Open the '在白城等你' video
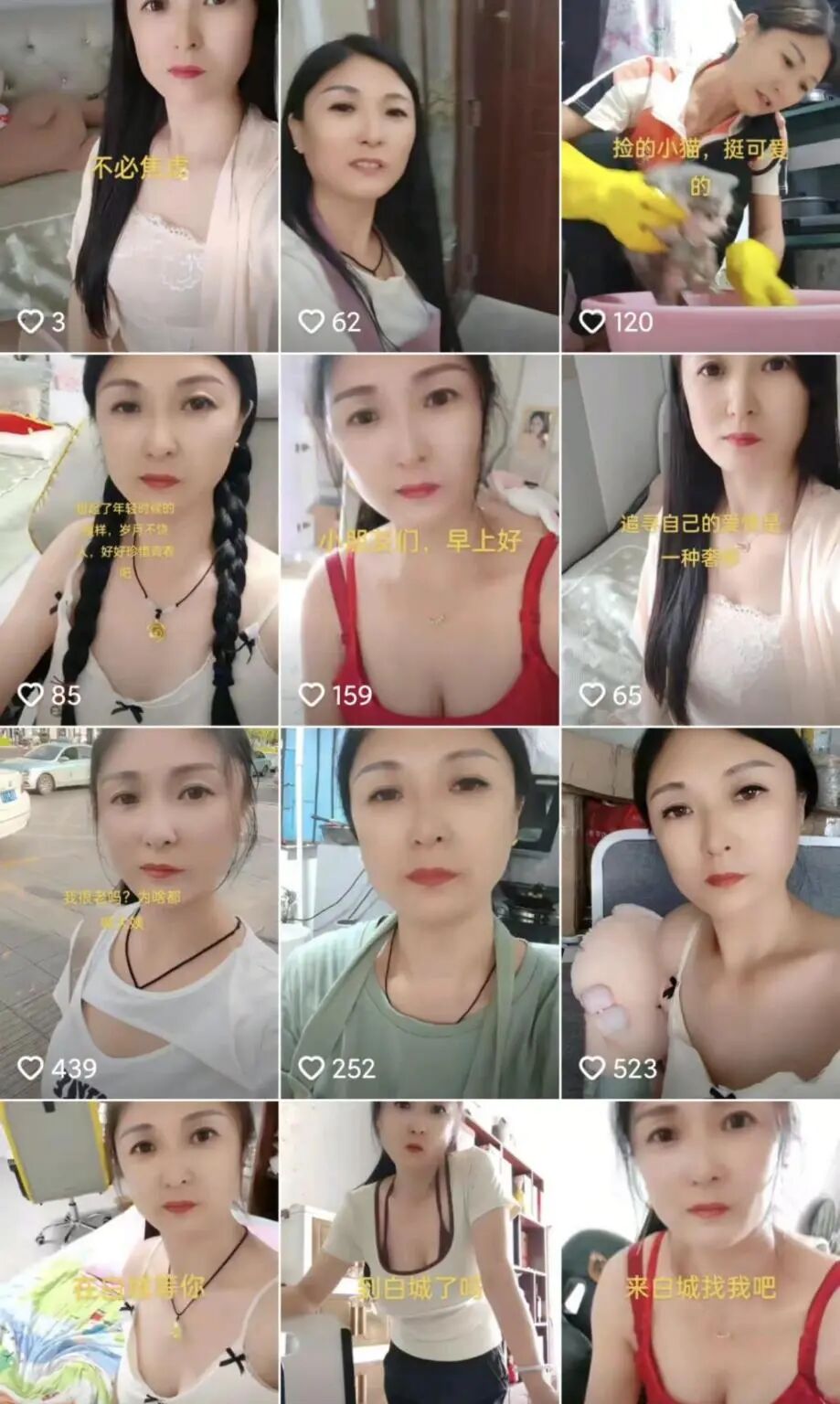 (x=139, y=1252)
